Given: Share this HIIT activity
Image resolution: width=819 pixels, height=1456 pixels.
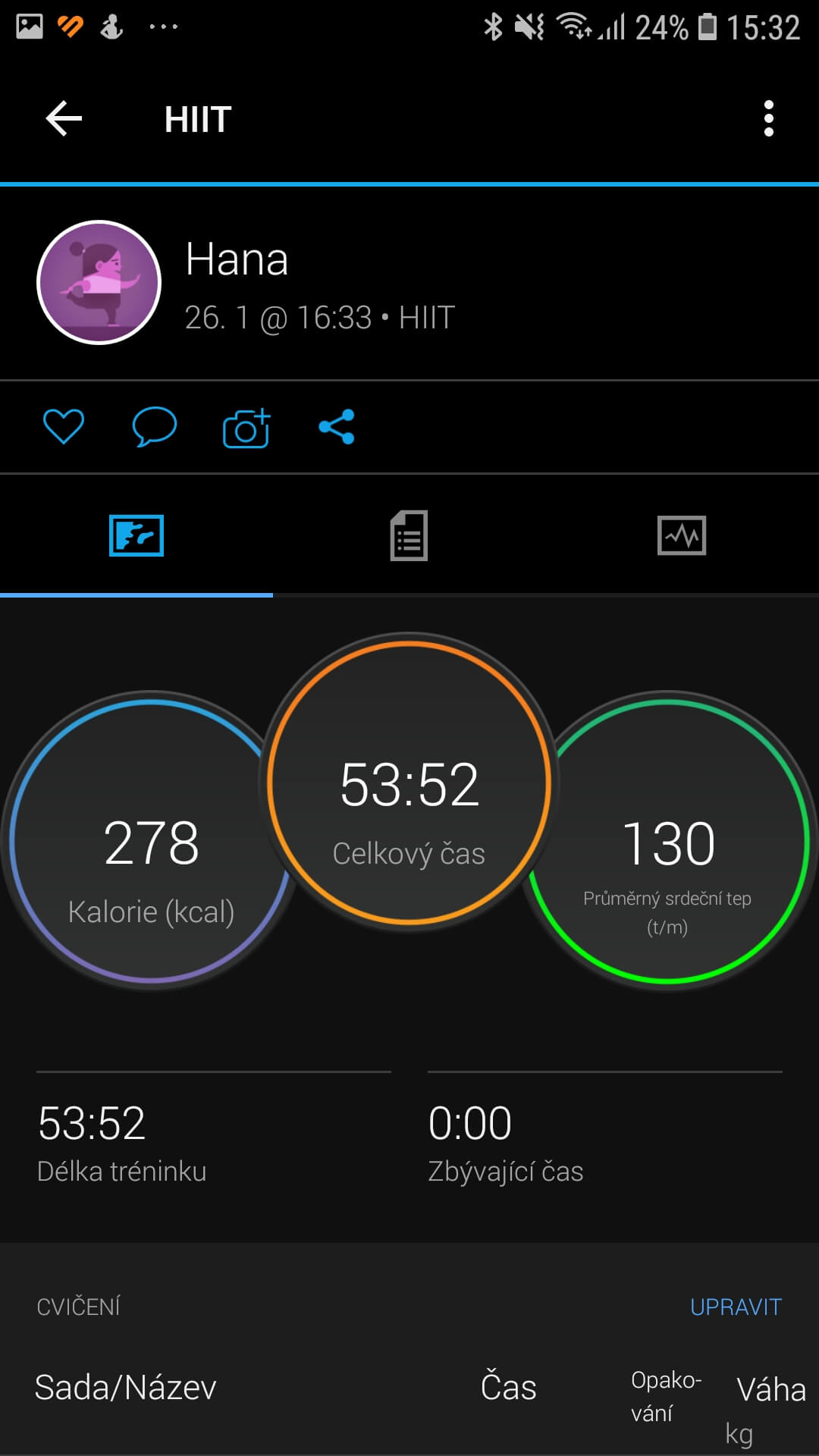Looking at the screenshot, I should tap(337, 426).
